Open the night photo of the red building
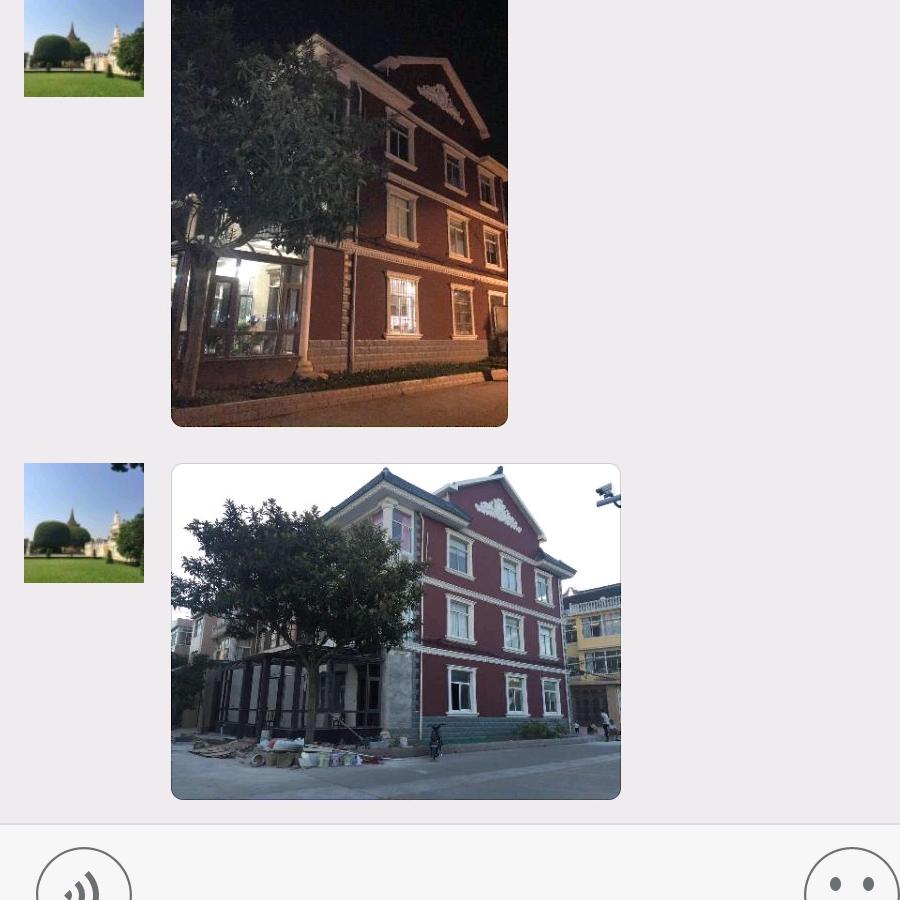The image size is (900, 900). tap(339, 212)
